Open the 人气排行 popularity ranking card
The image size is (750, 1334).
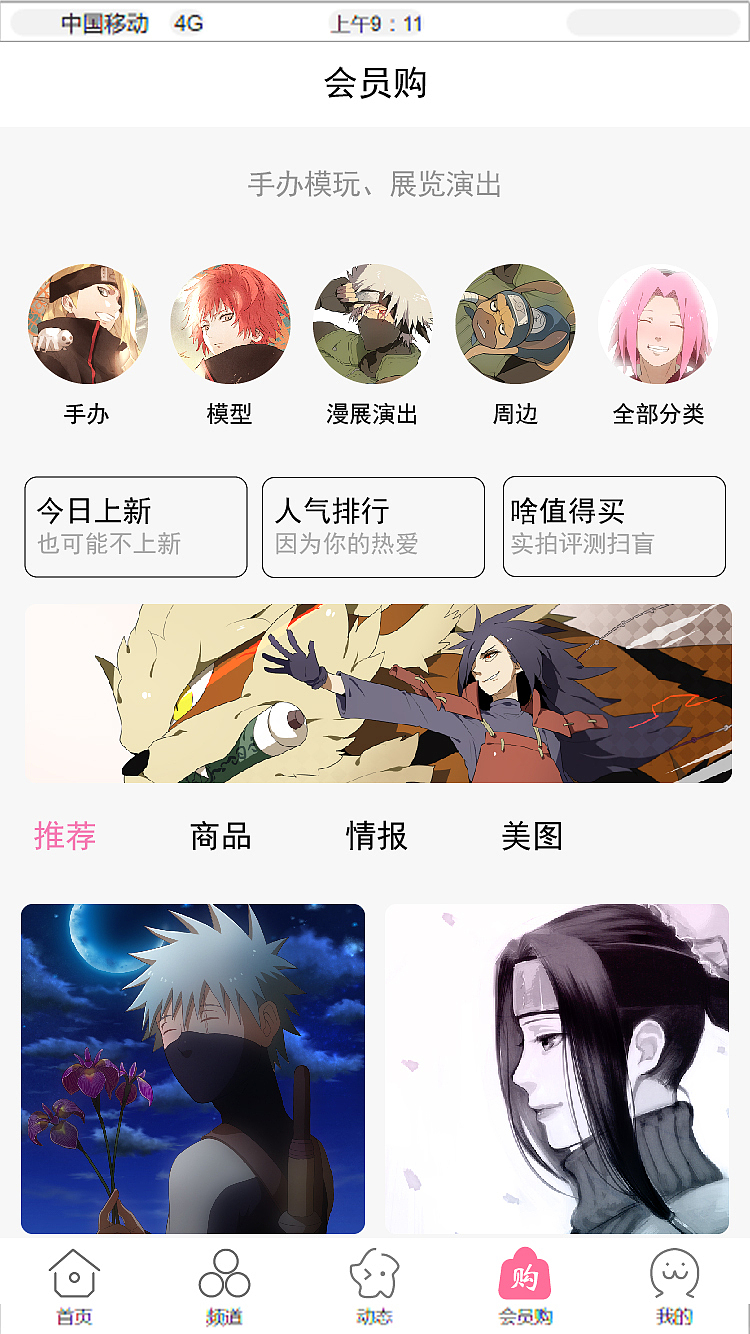(373, 526)
